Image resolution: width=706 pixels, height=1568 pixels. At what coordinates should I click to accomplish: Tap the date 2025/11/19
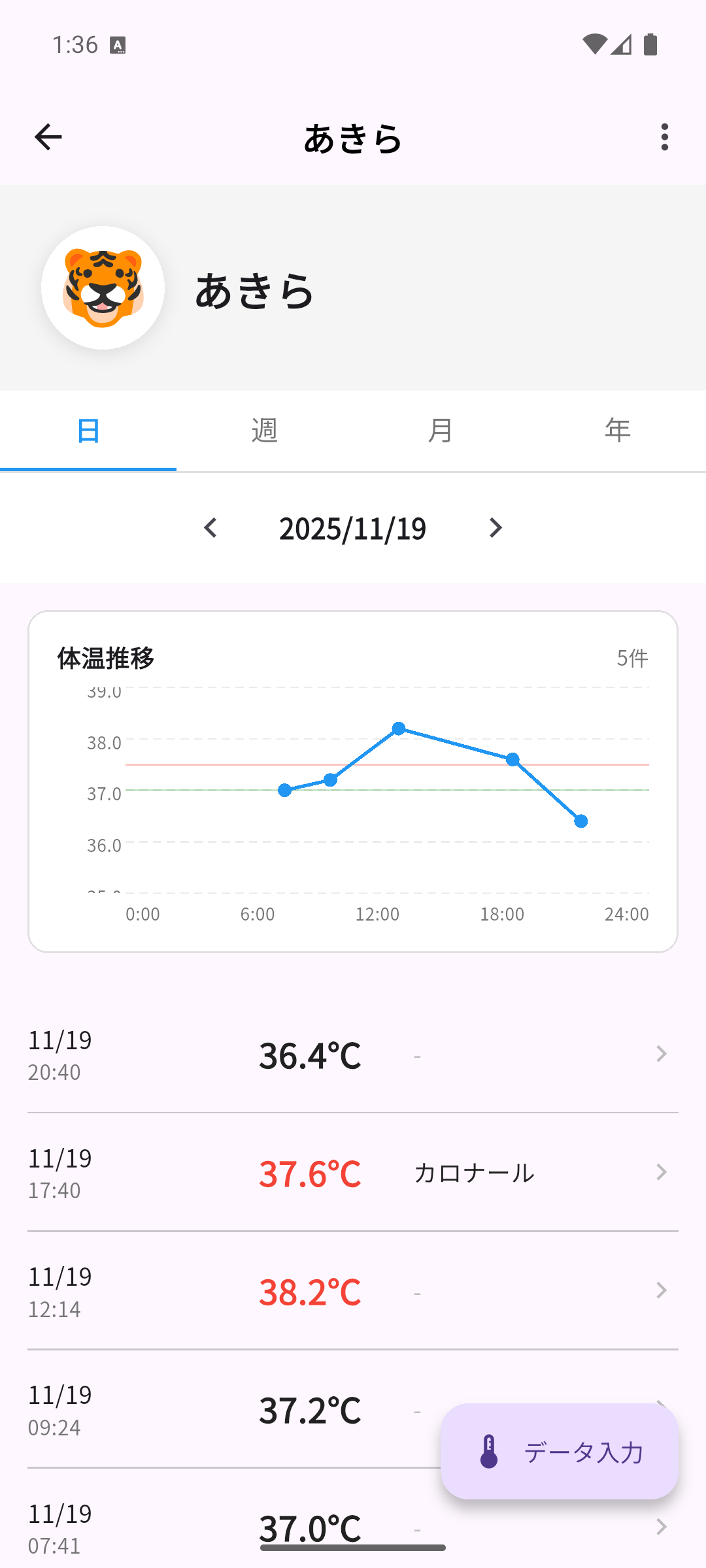353,528
